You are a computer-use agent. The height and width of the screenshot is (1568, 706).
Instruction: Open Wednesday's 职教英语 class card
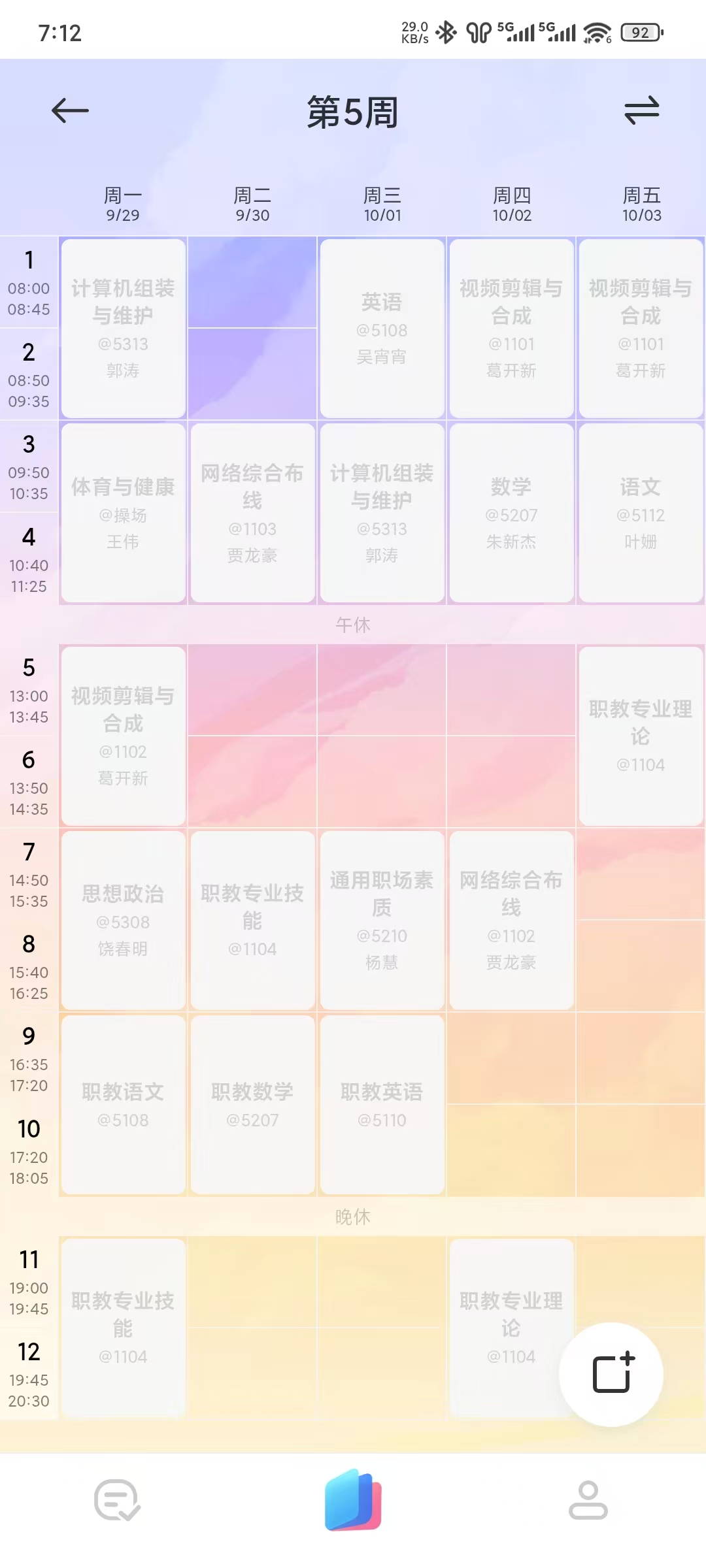point(382,1104)
